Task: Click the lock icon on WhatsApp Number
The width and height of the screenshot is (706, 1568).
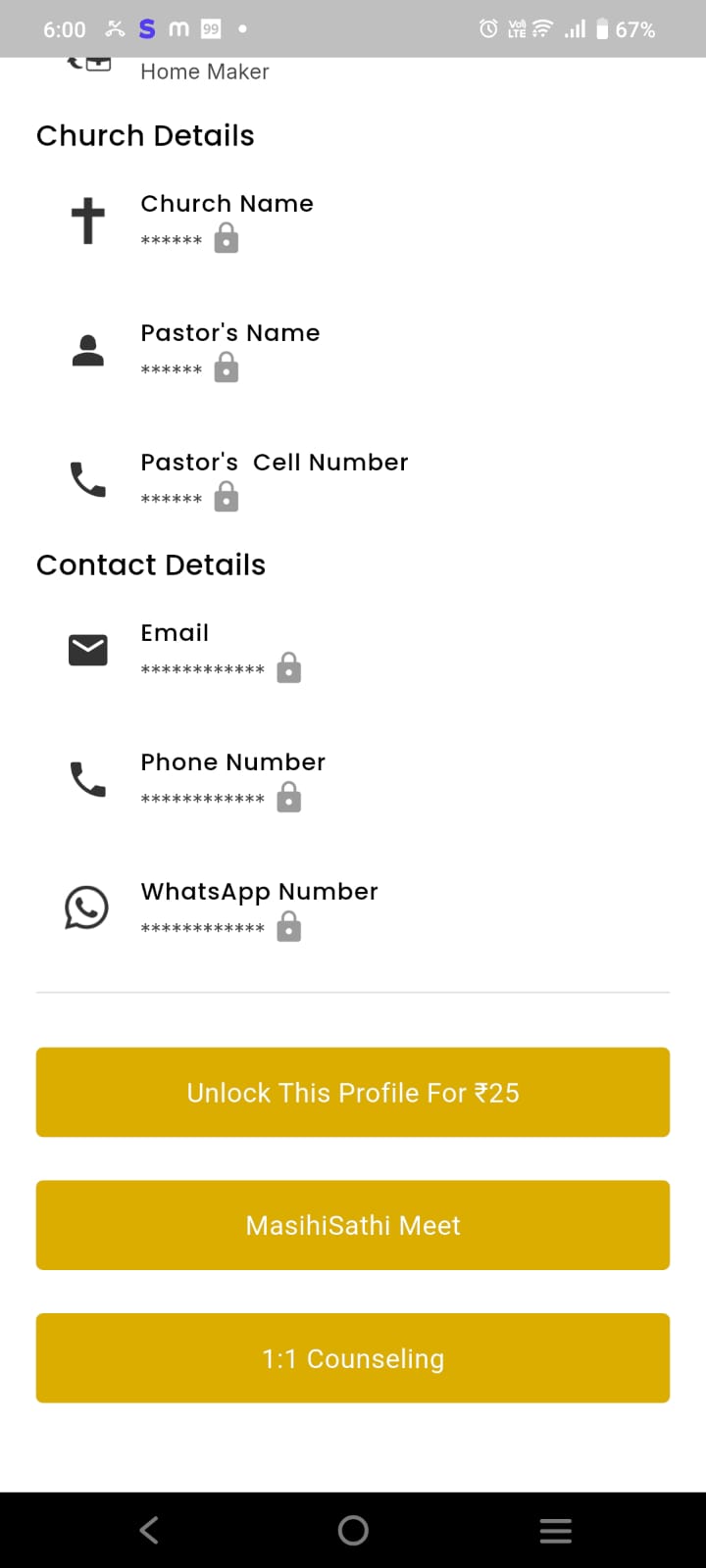Action: tap(288, 926)
